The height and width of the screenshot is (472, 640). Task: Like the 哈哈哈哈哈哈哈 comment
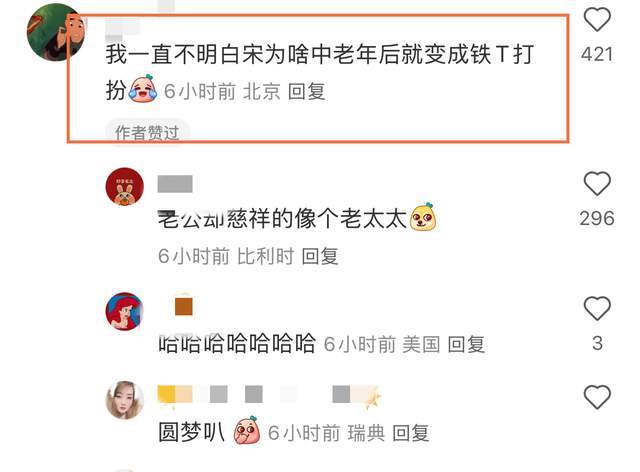[x=597, y=309]
